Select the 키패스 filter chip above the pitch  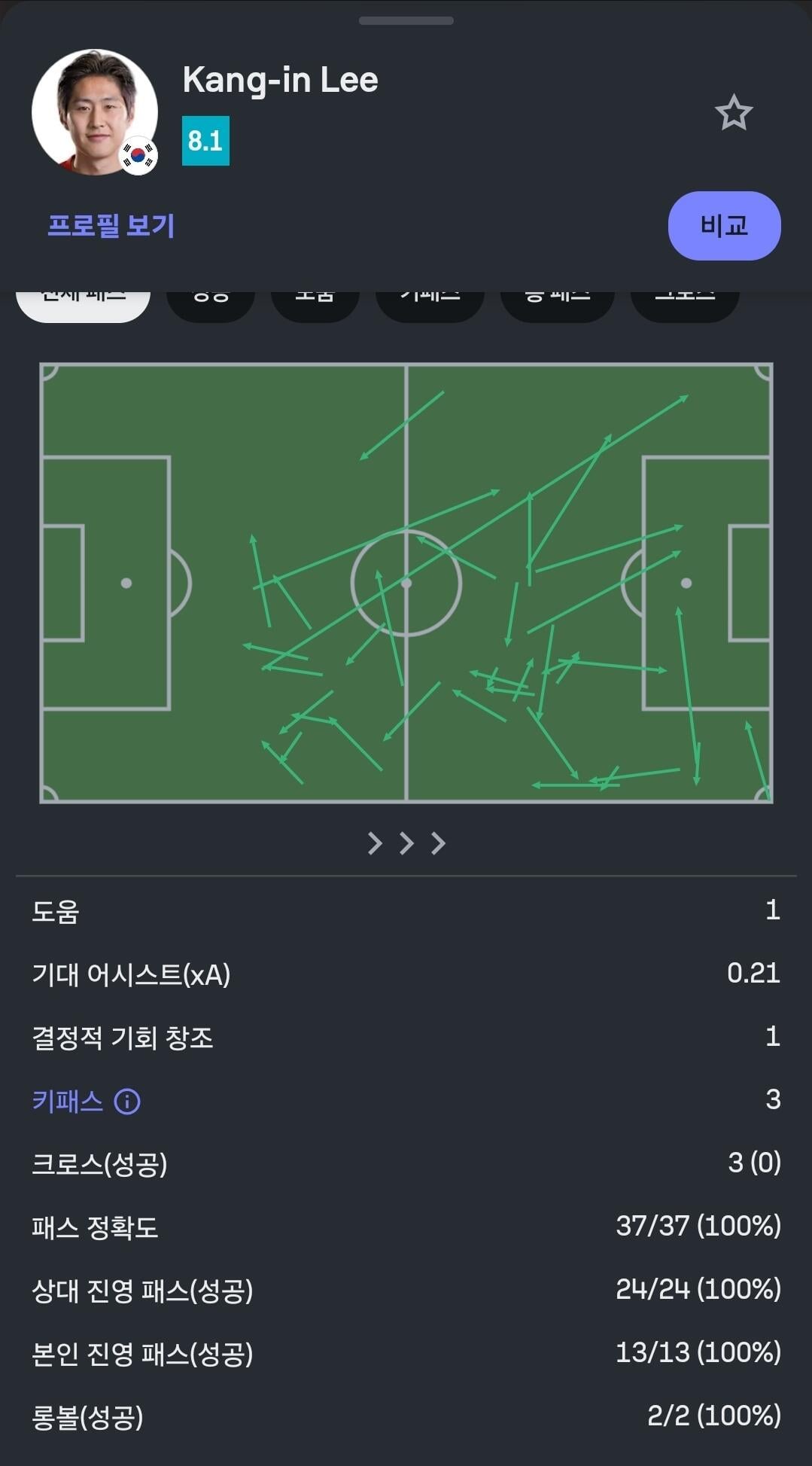click(x=430, y=305)
